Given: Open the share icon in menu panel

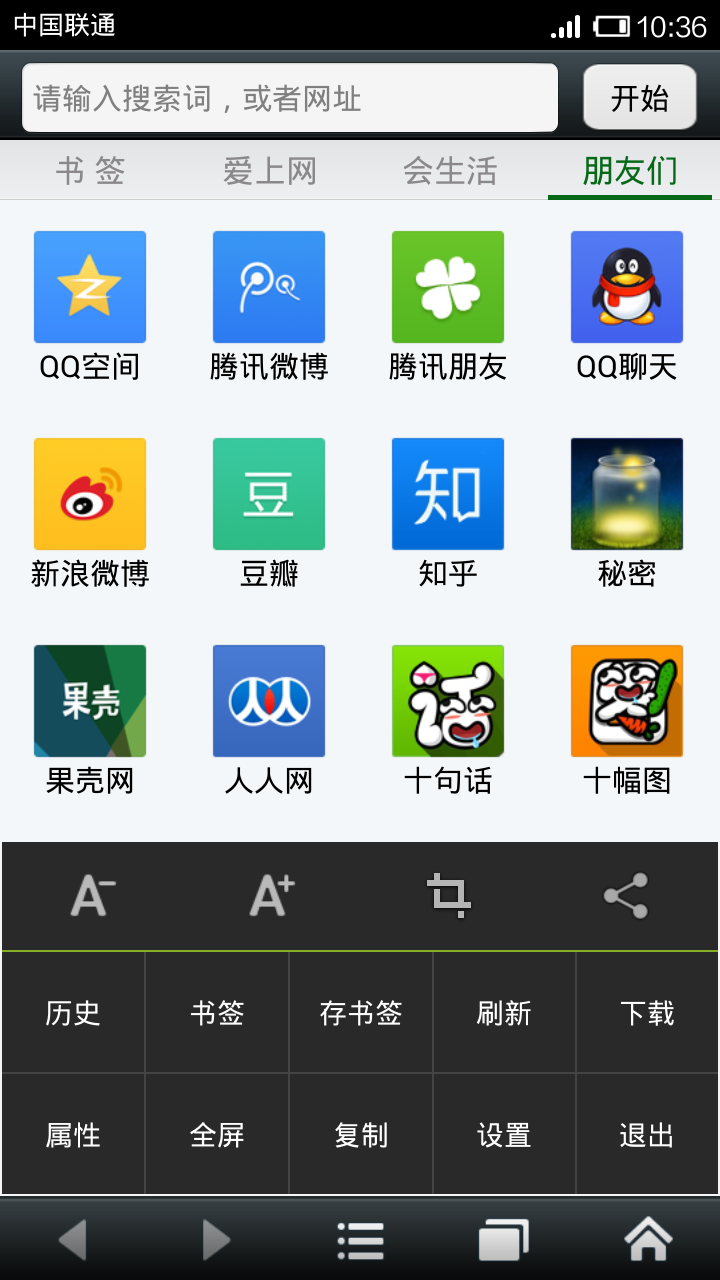Looking at the screenshot, I should (x=626, y=895).
